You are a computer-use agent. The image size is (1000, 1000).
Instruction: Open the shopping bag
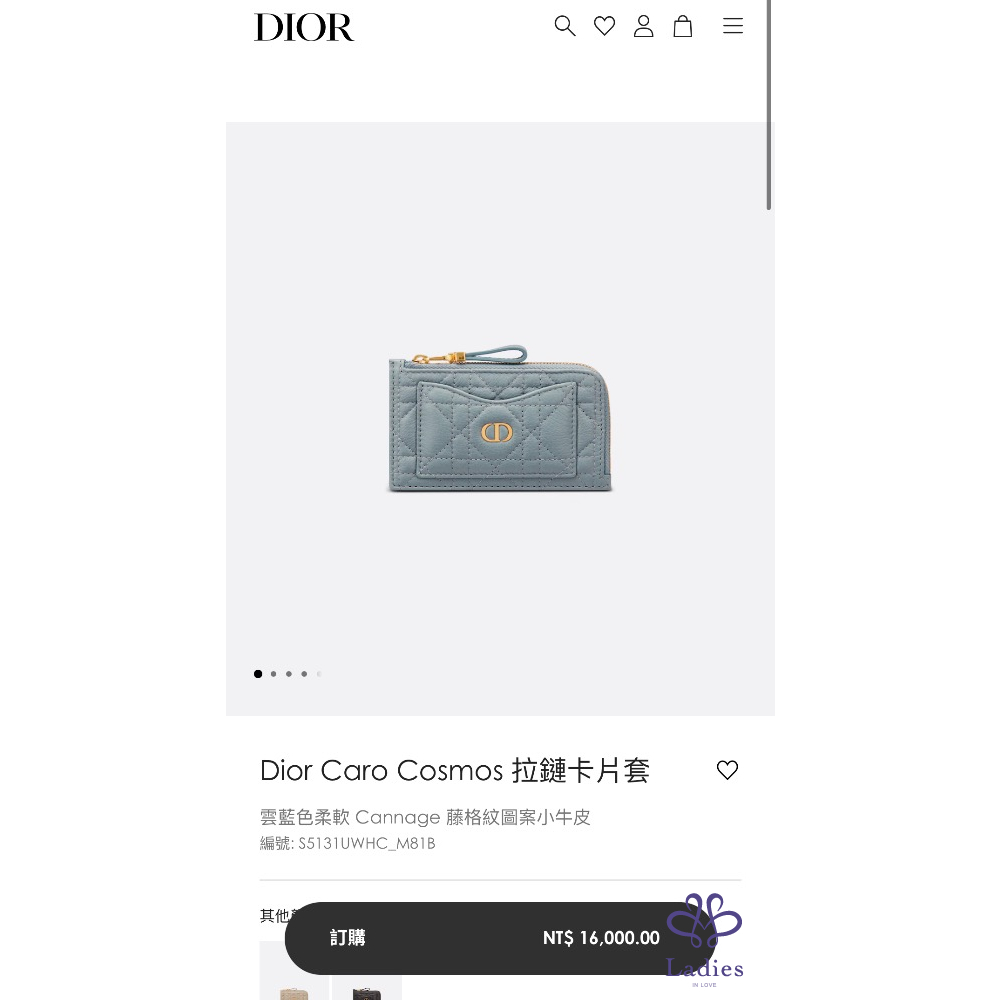coord(683,26)
